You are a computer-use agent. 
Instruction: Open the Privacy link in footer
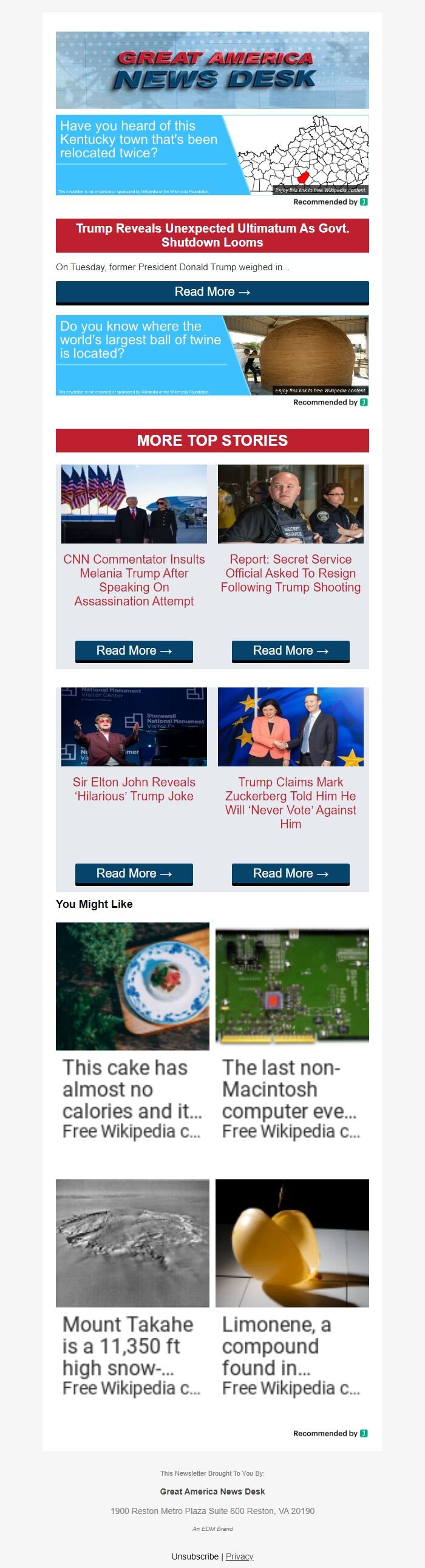239,1556
